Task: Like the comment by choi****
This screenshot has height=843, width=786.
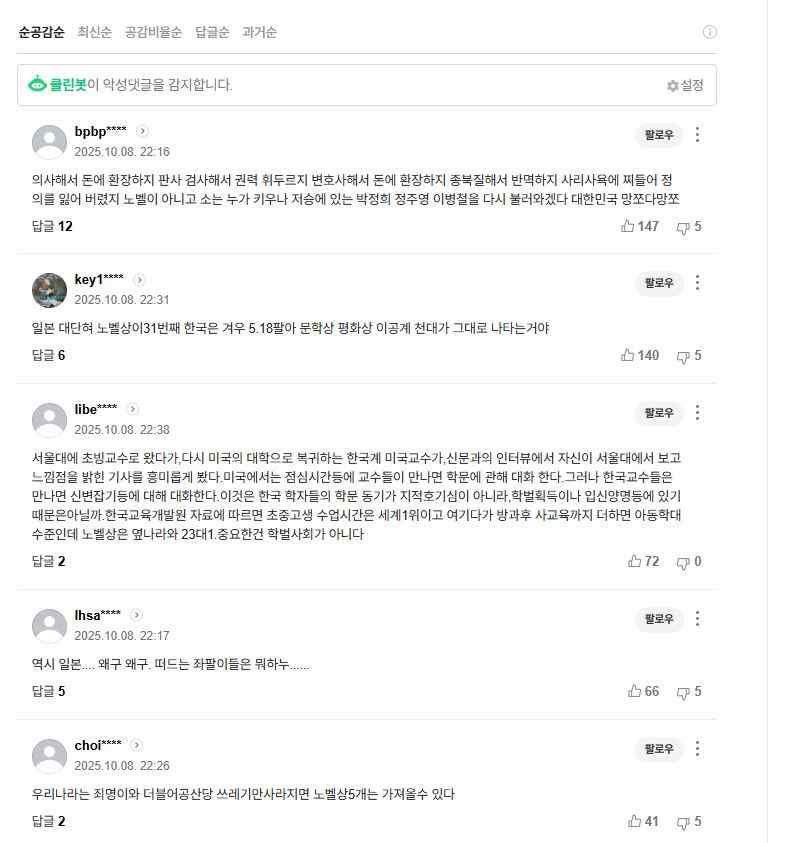Action: tap(643, 822)
